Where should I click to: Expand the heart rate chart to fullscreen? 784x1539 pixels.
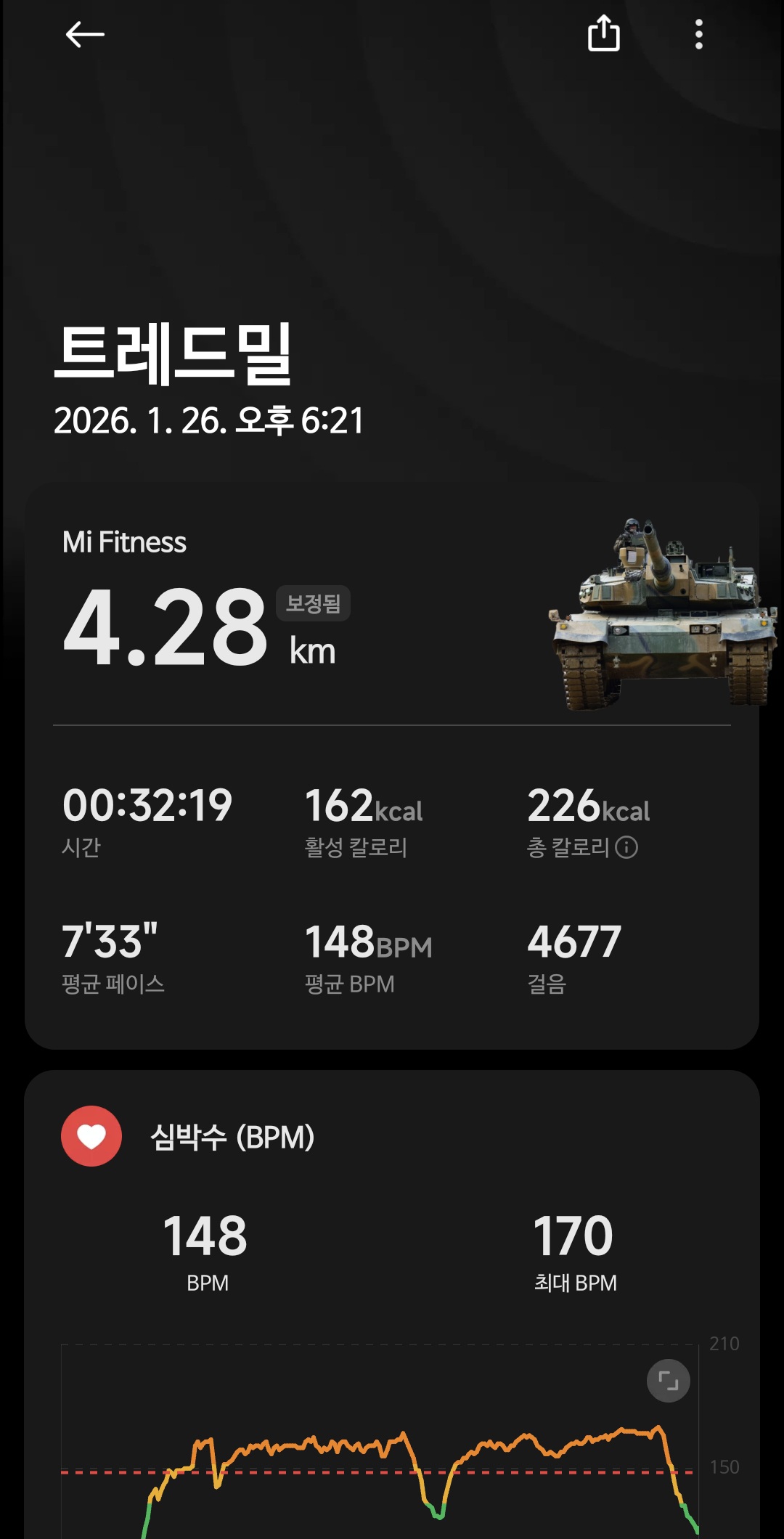(668, 1380)
